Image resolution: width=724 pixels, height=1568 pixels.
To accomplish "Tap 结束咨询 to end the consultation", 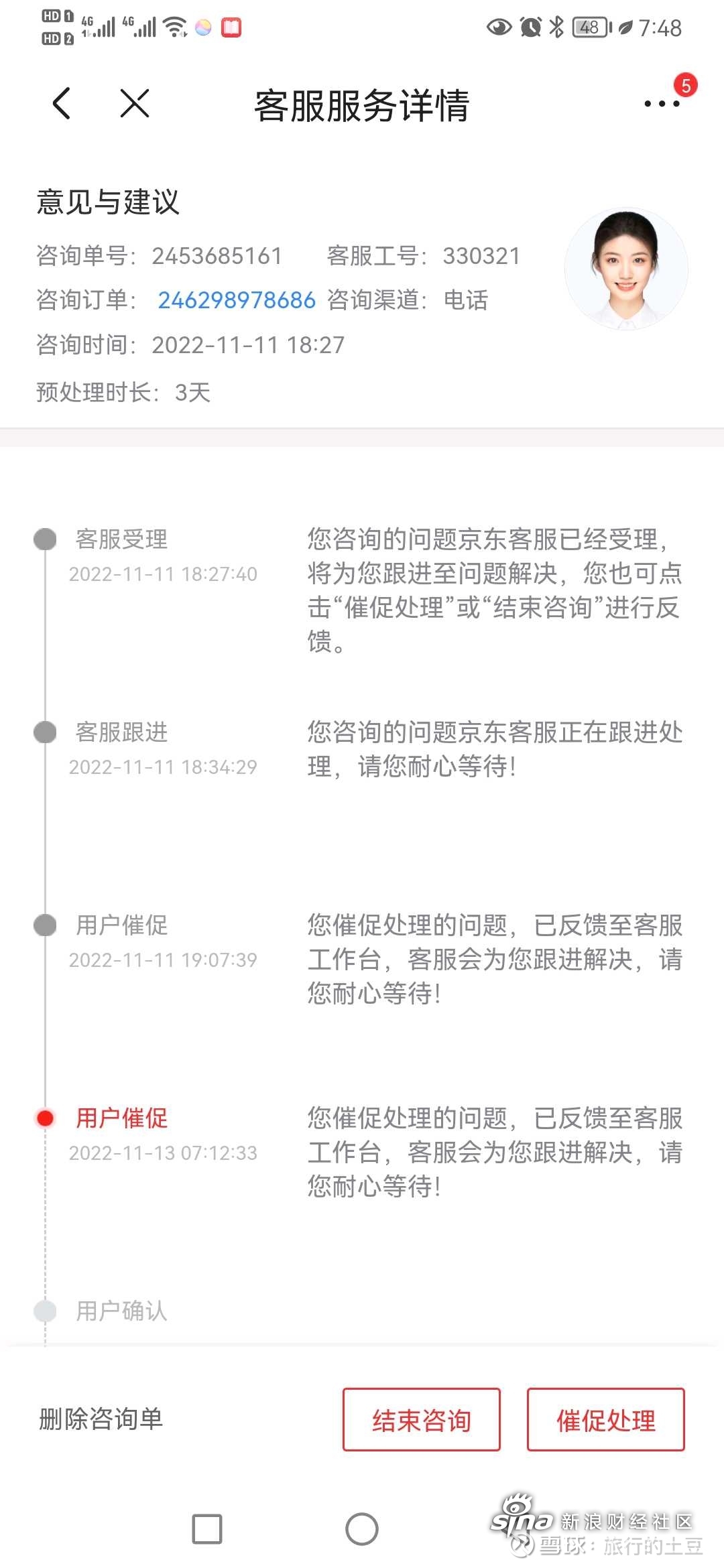I will (422, 1419).
